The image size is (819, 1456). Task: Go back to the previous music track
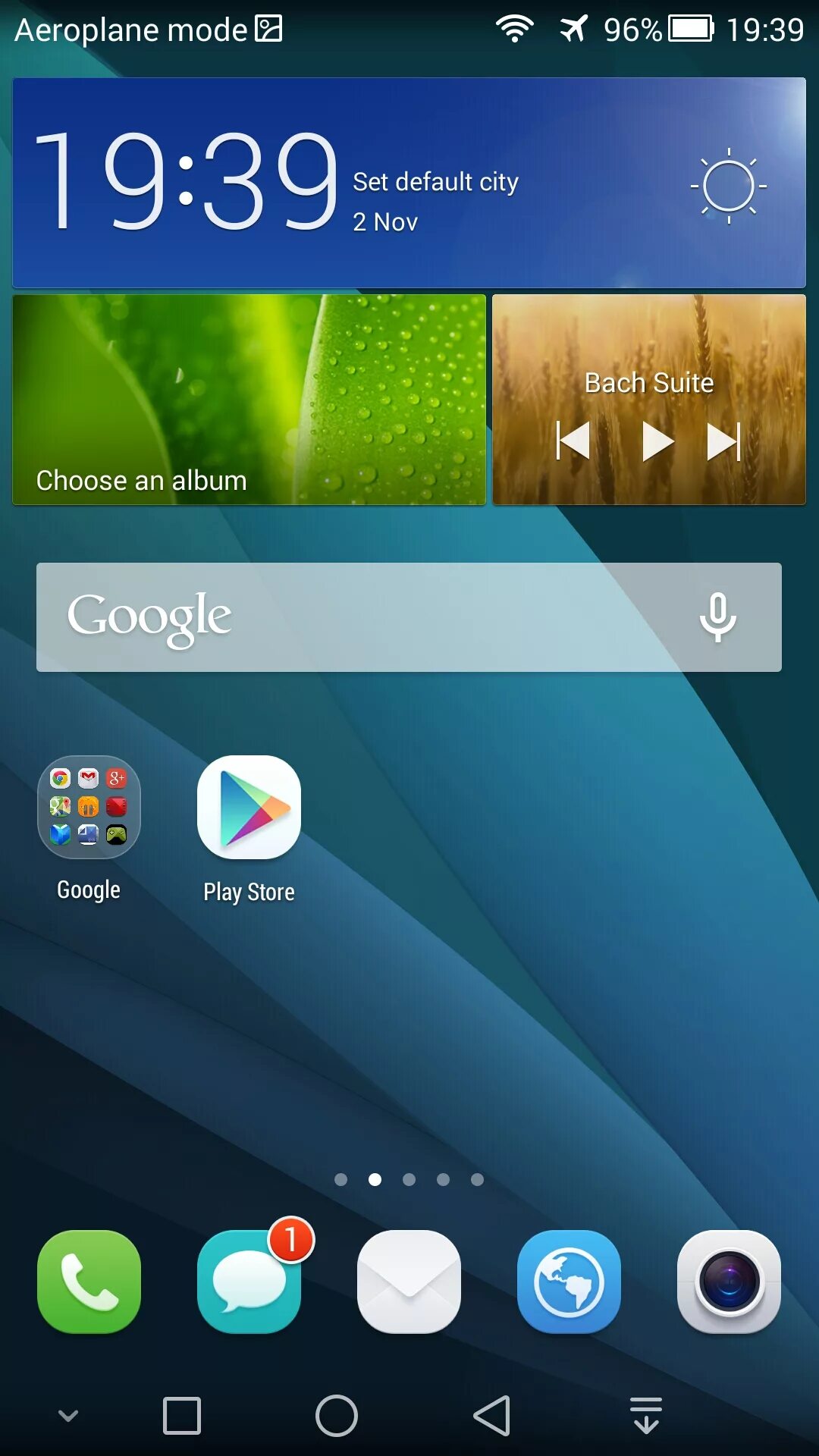573,441
